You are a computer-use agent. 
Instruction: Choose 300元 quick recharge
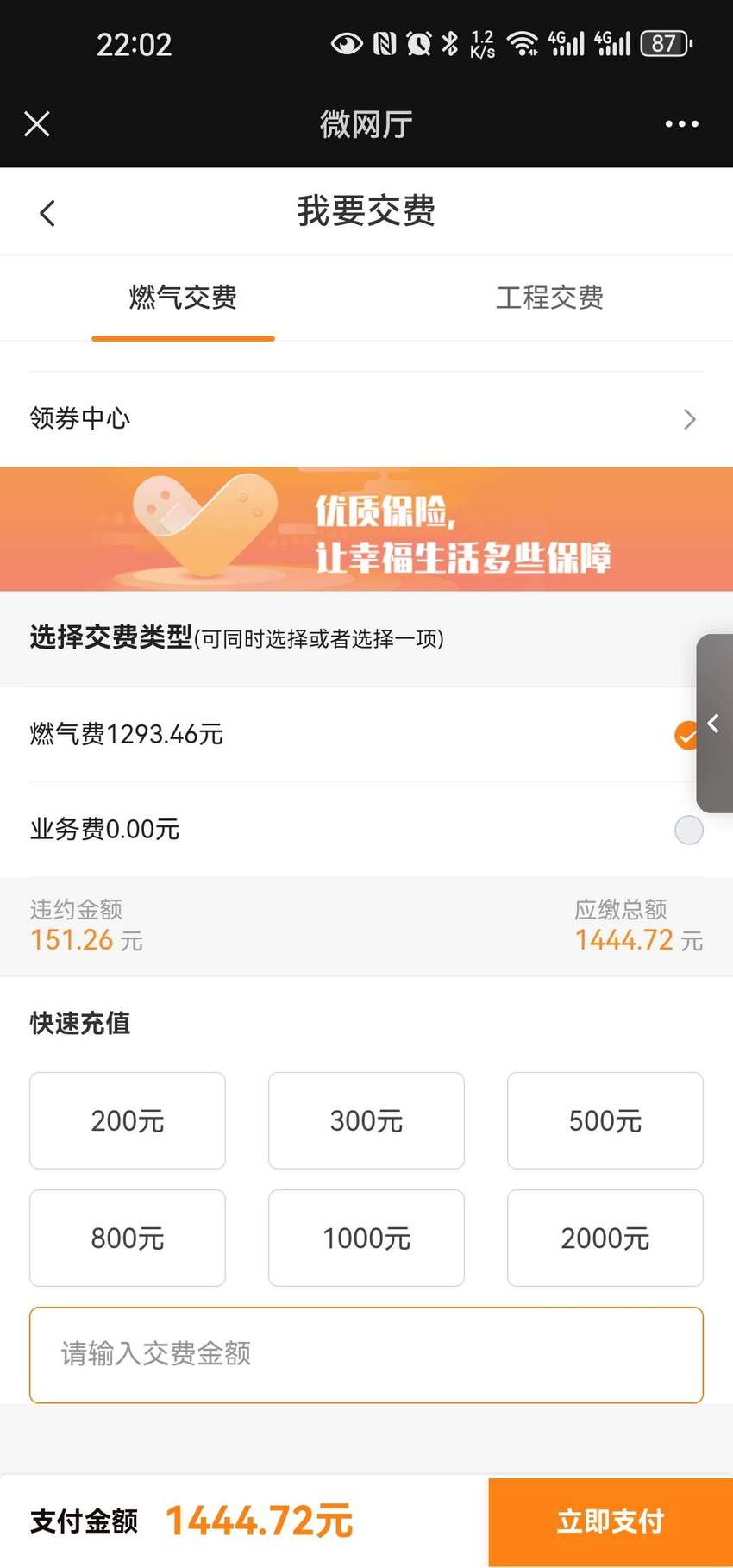[366, 1120]
